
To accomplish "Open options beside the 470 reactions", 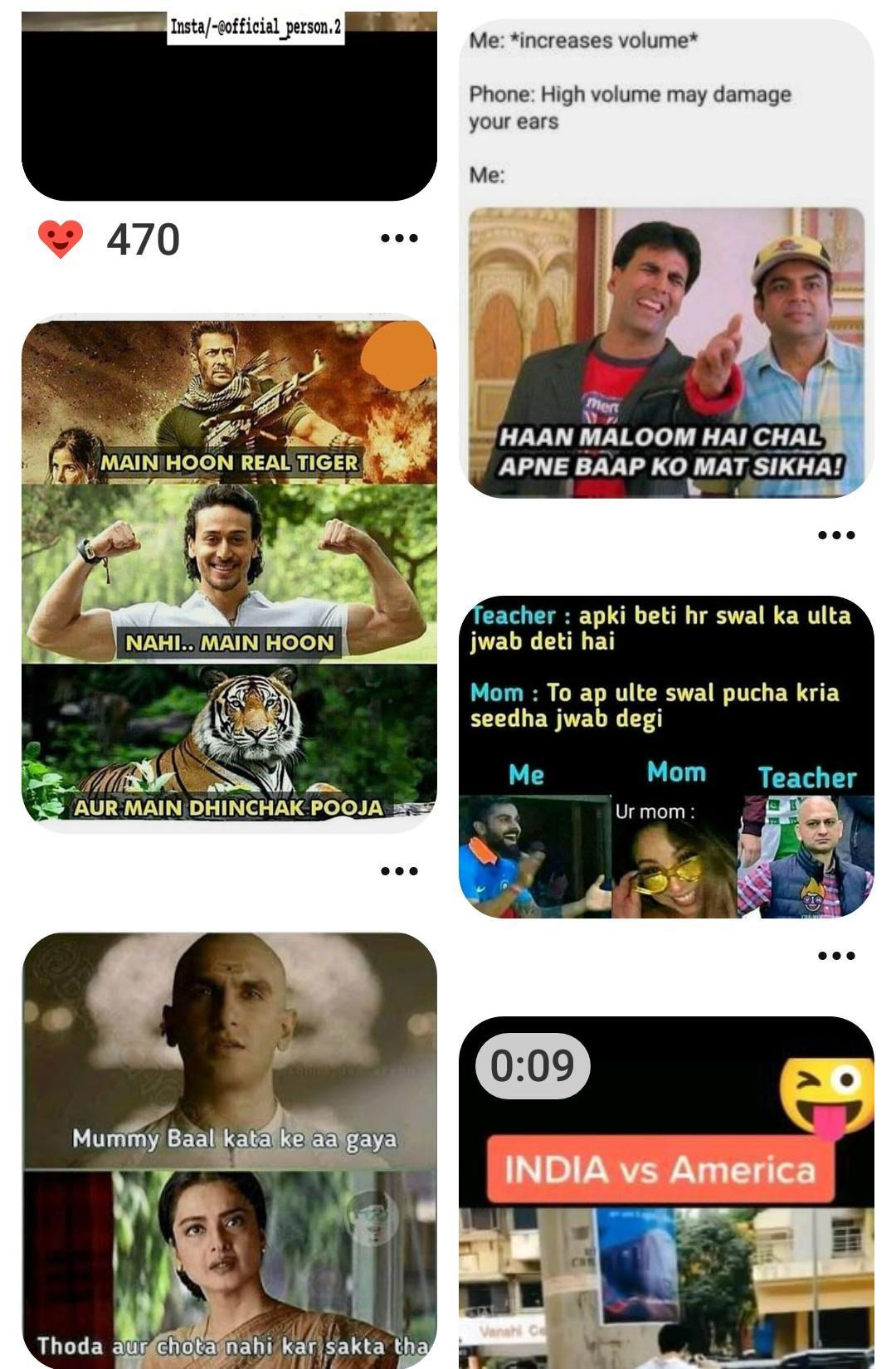I will (399, 239).
